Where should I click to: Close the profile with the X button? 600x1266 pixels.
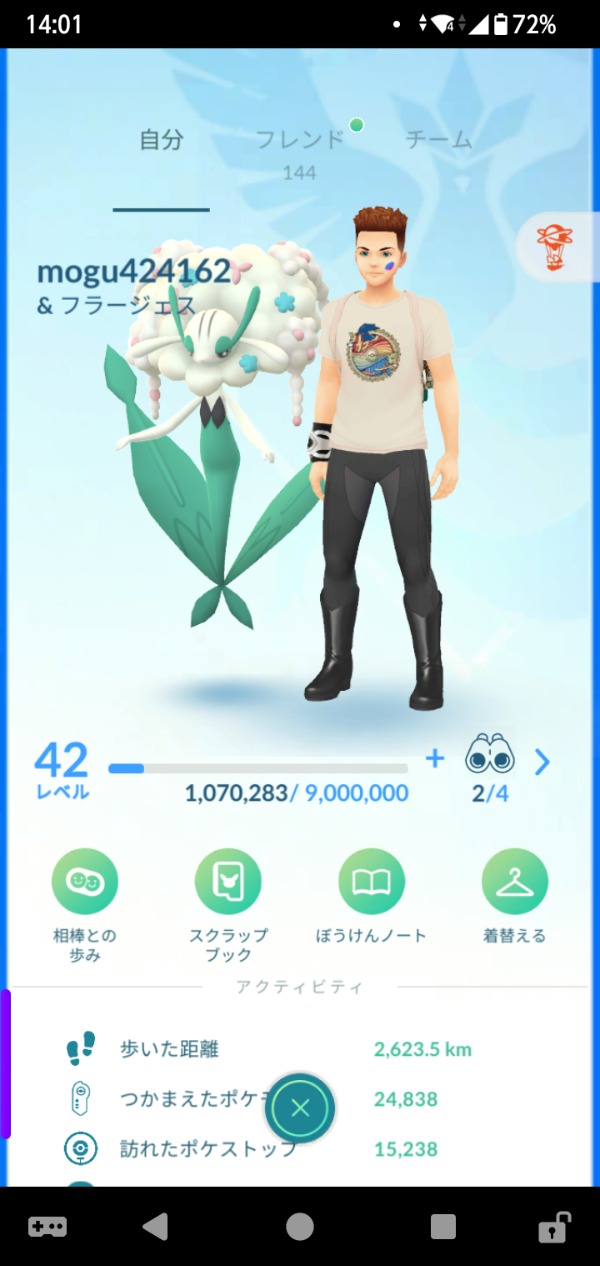[x=300, y=1108]
